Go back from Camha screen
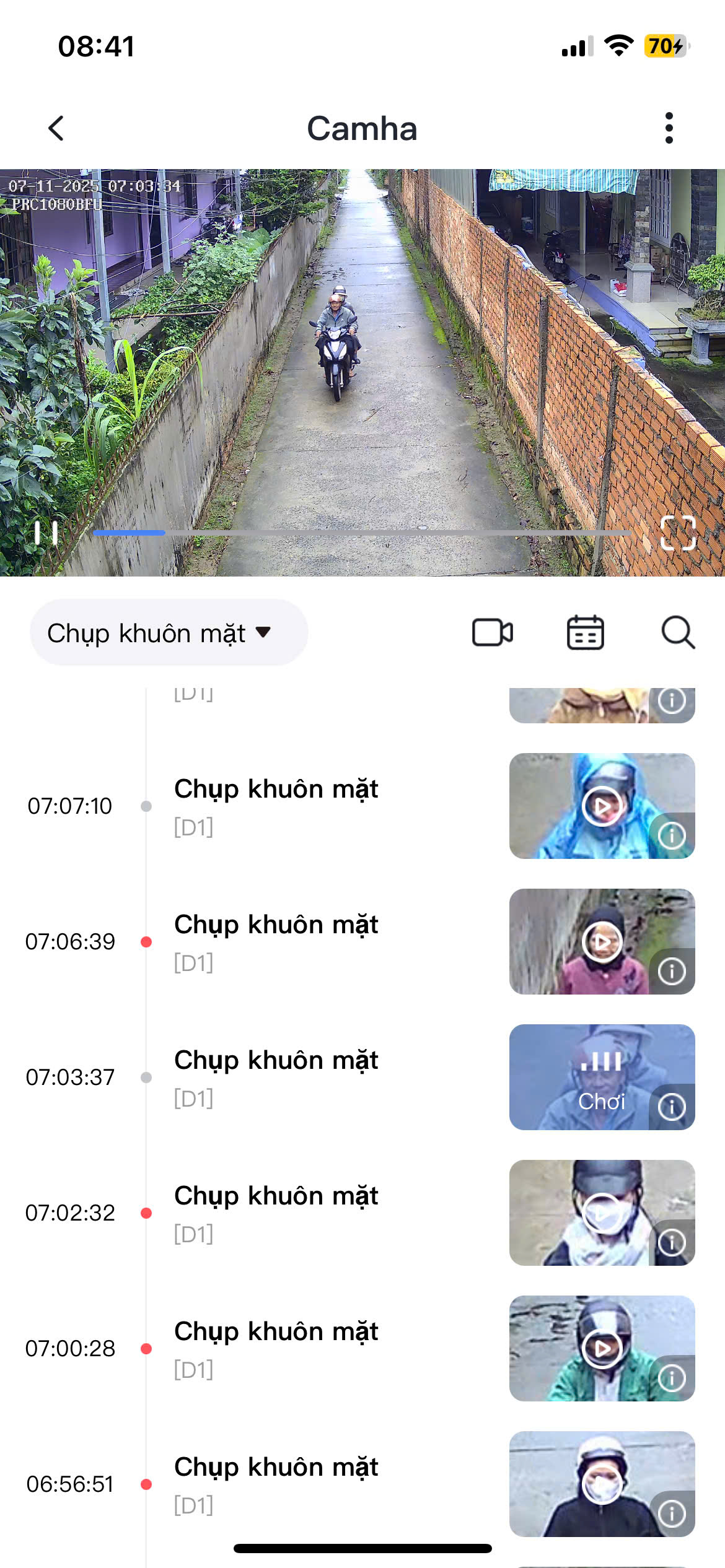This screenshot has width=725, height=1568. pos(56,128)
